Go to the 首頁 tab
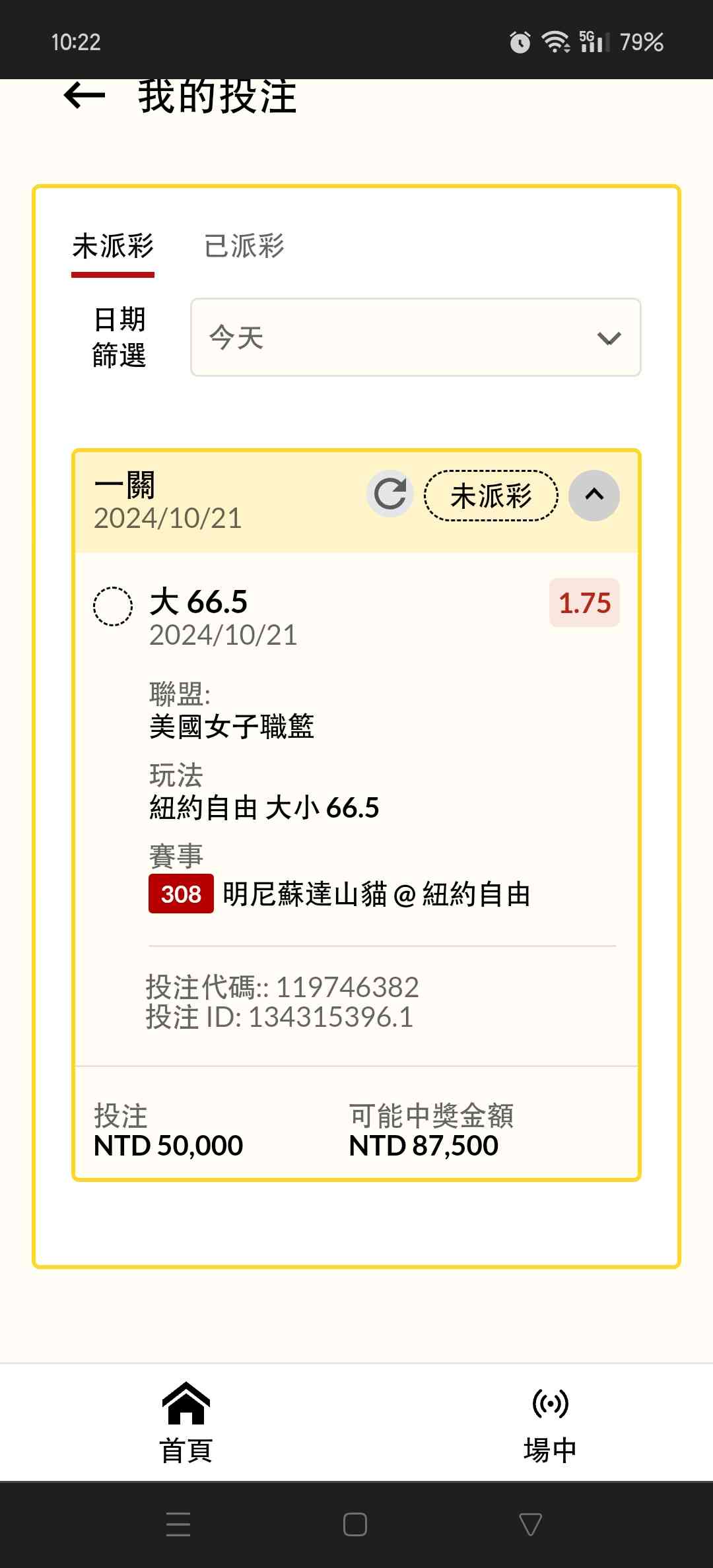Viewport: 713px width, 1568px height. pos(186,1421)
